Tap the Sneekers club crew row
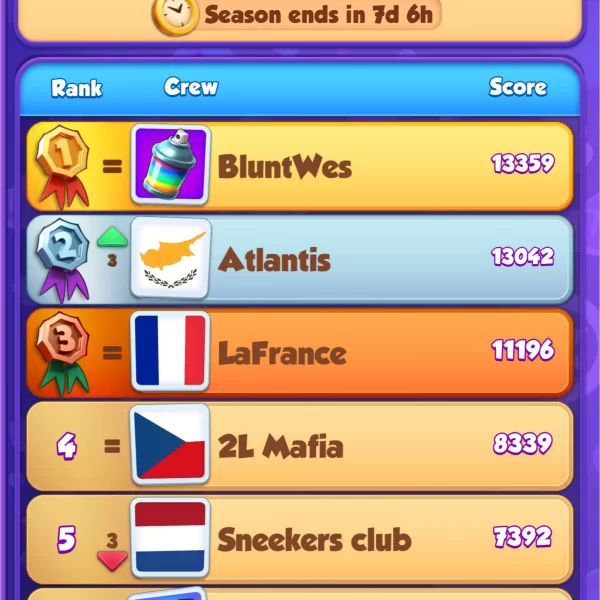Viewport: 600px width, 600px height. pyautogui.click(x=300, y=540)
